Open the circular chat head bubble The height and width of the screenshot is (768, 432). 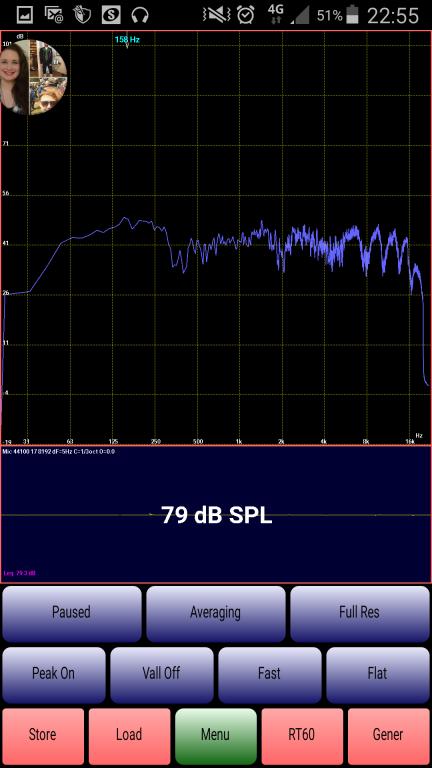pyautogui.click(x=33, y=77)
